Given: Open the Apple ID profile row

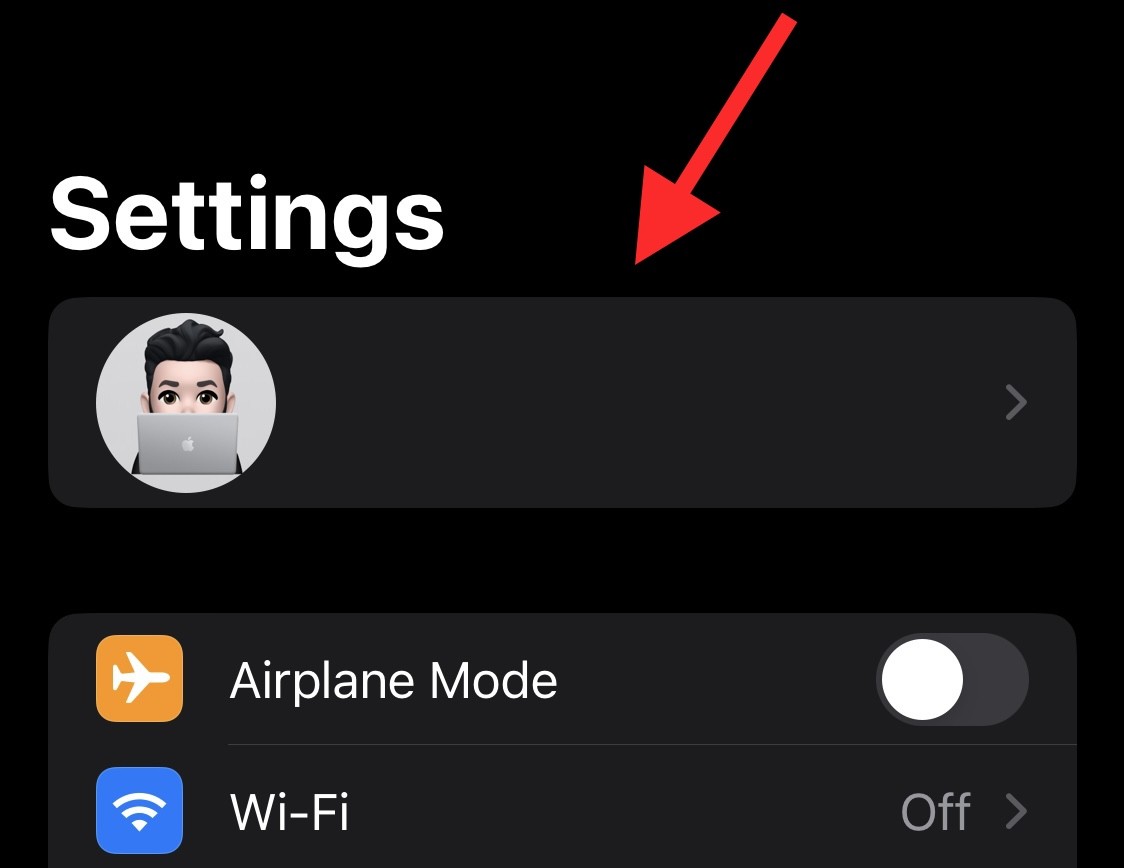Looking at the screenshot, I should point(562,402).
